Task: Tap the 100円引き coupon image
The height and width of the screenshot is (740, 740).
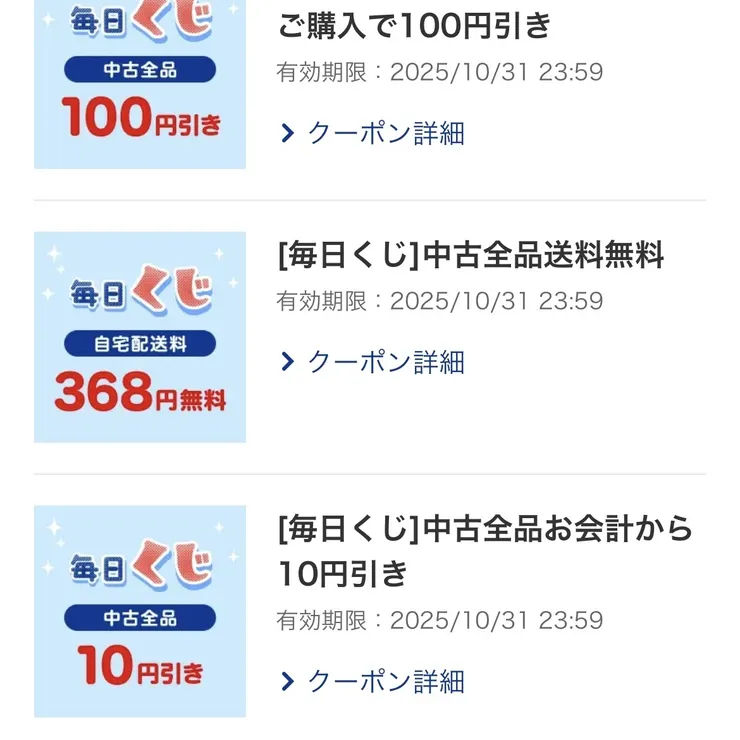Action: 140,84
